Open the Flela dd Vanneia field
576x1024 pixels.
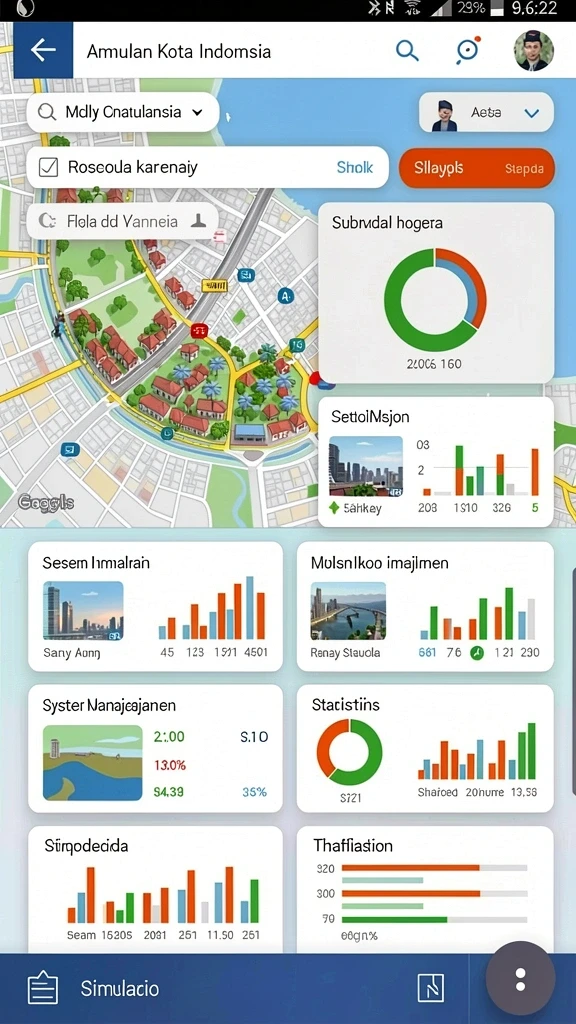pyautogui.click(x=123, y=221)
